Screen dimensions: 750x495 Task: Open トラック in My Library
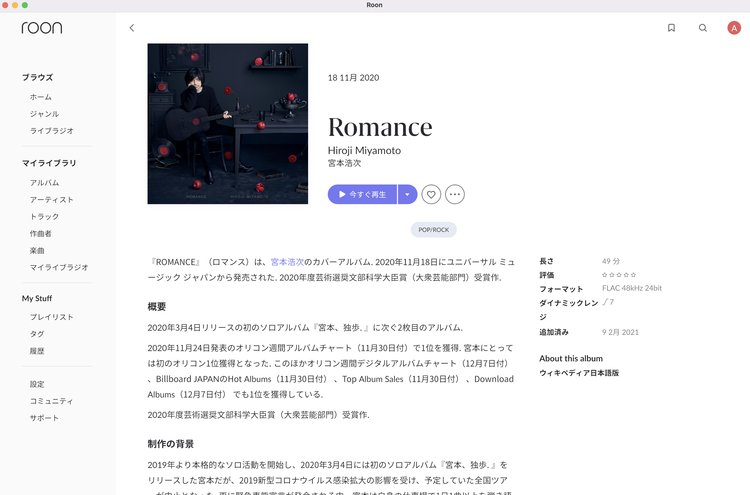coord(44,217)
